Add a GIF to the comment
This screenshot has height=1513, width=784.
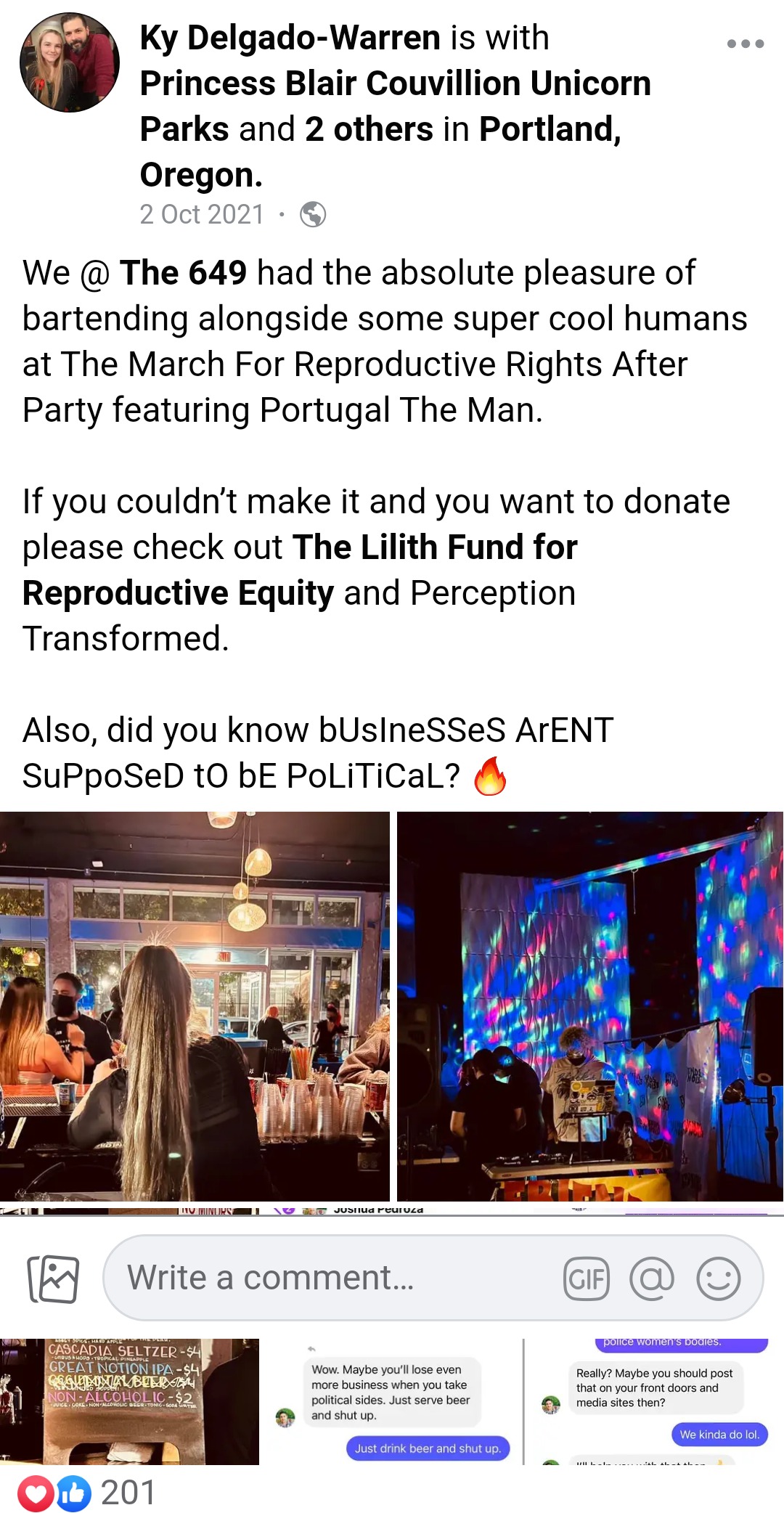586,1278
